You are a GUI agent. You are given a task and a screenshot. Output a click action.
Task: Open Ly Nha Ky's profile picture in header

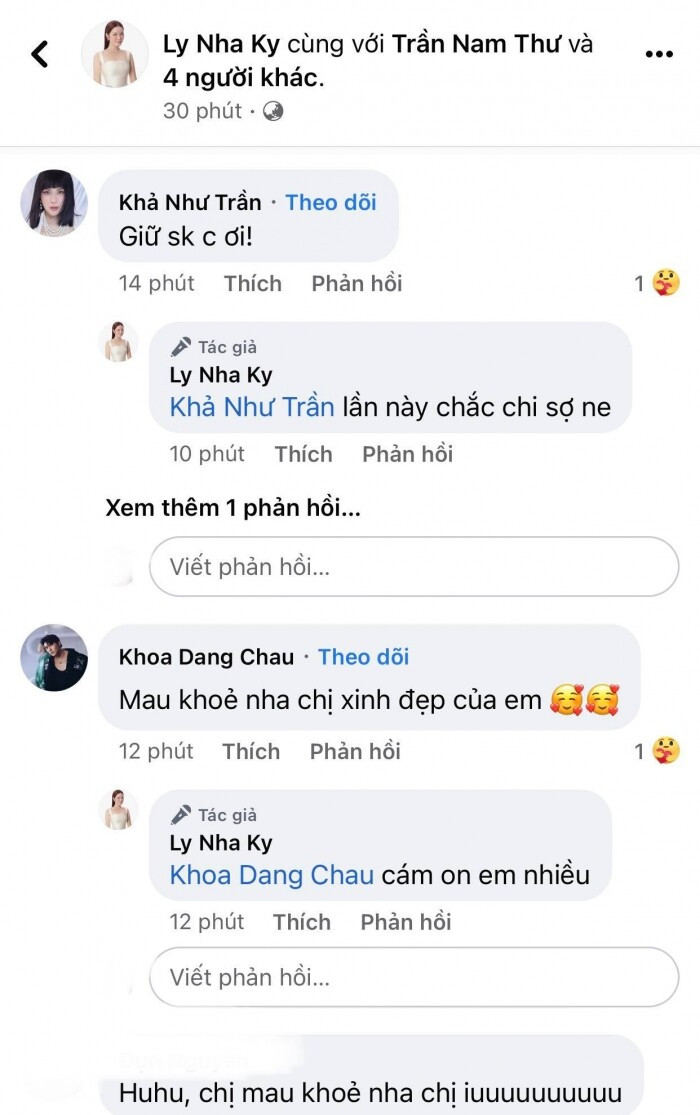click(x=114, y=54)
